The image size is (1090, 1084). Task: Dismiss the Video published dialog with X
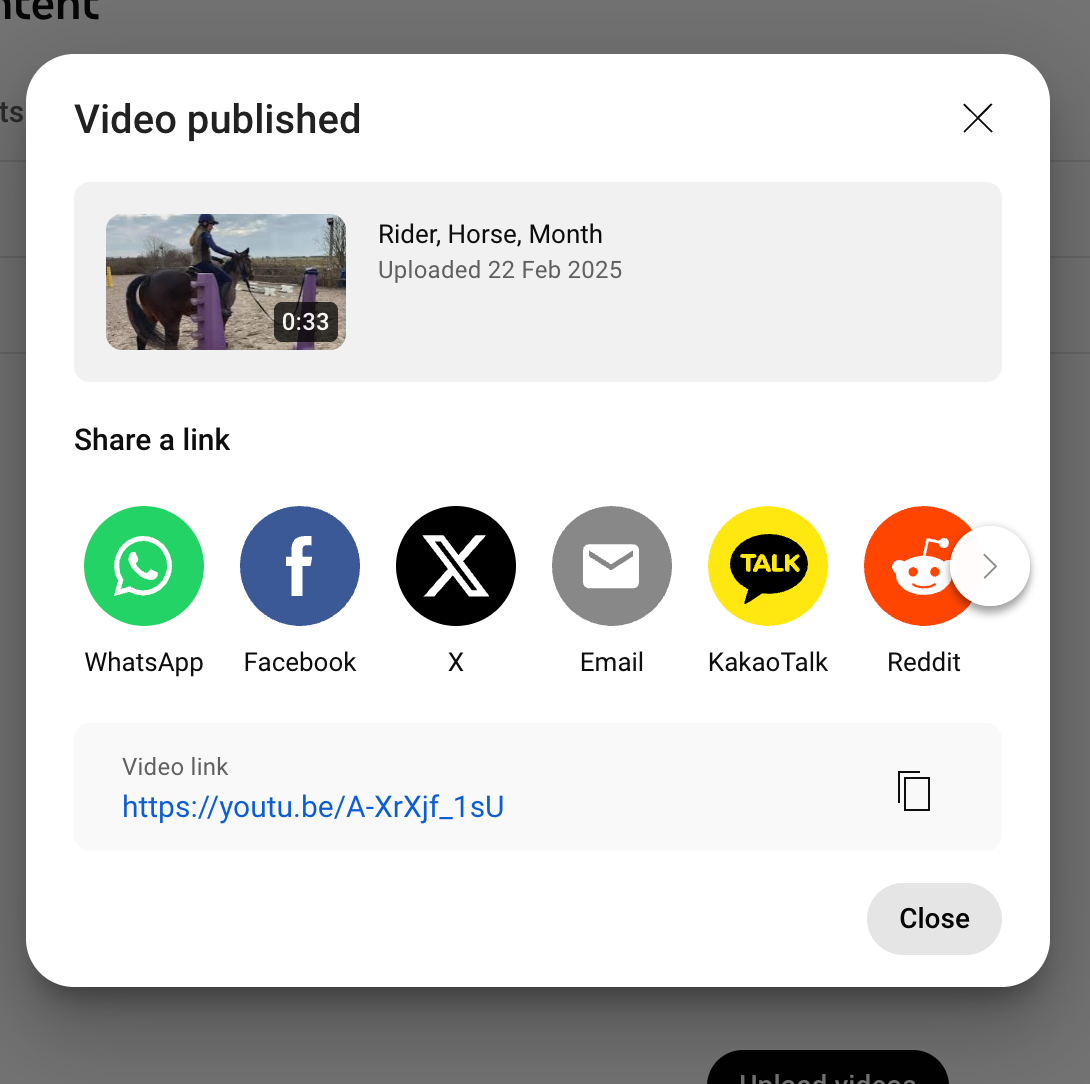977,118
